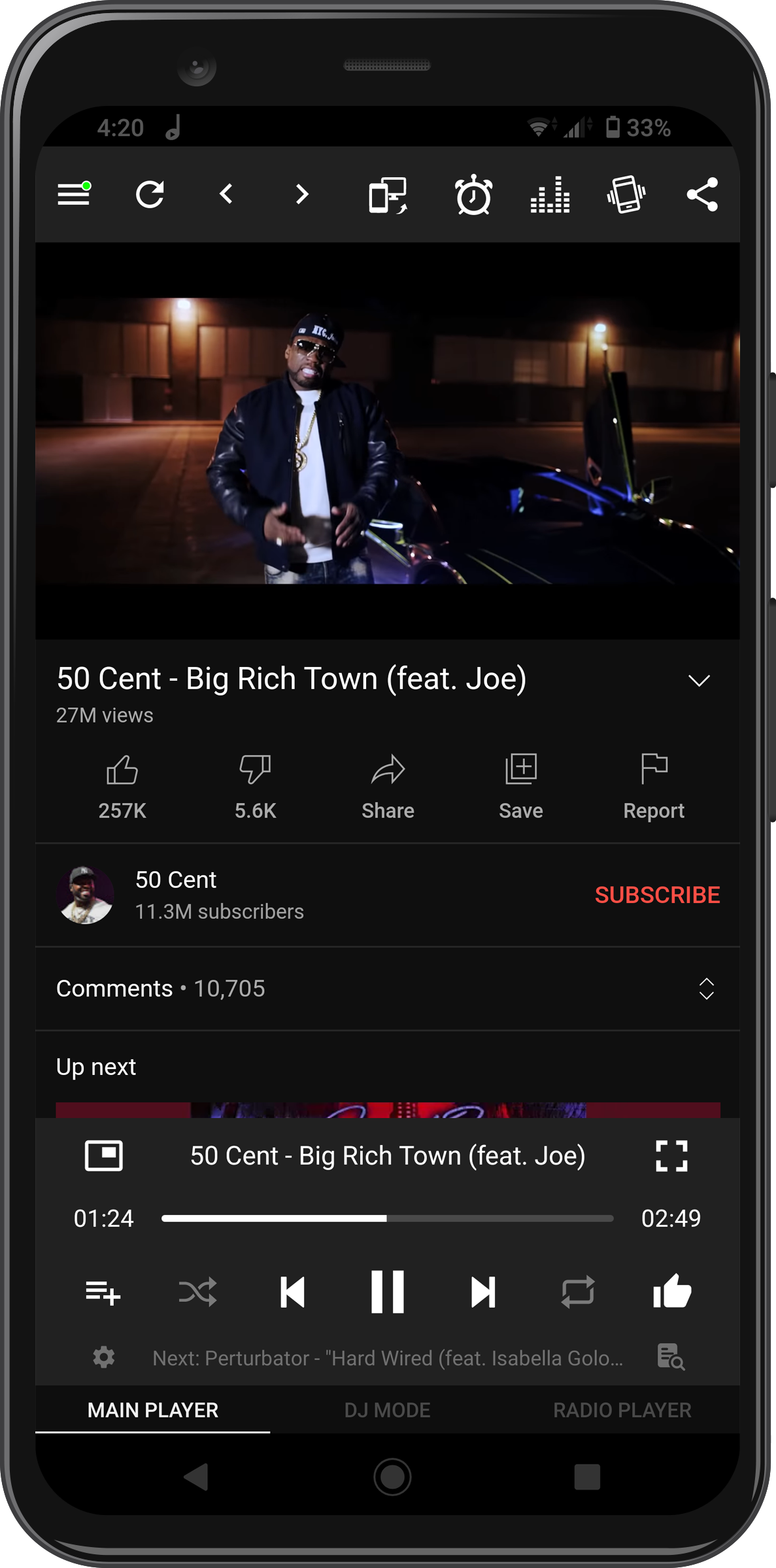776x1568 pixels.
Task: Refresh the current video page
Action: coord(150,193)
